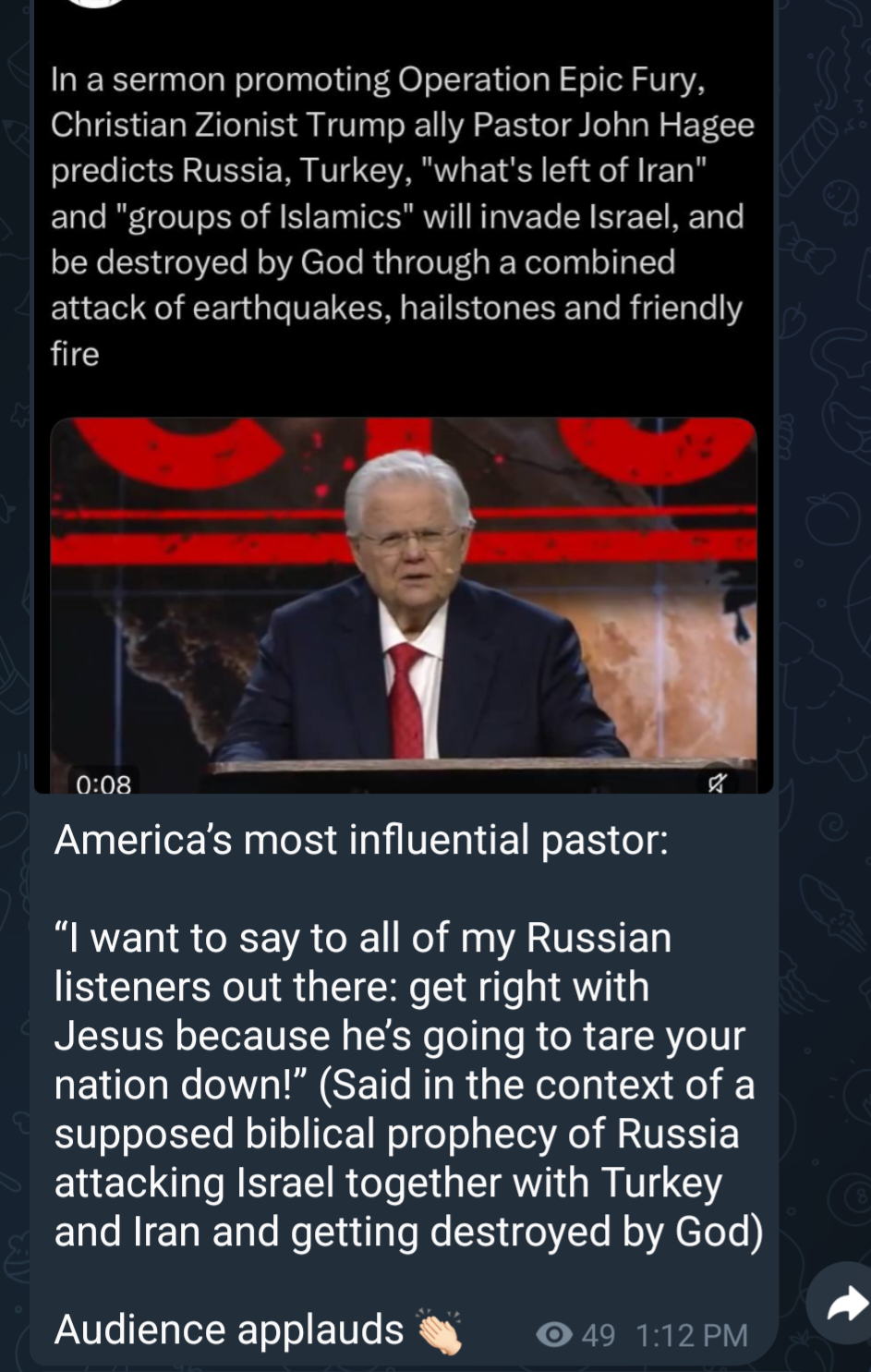This screenshot has height=1372, width=871.
Task: Forward this message with the share arrow
Action: click(844, 1304)
